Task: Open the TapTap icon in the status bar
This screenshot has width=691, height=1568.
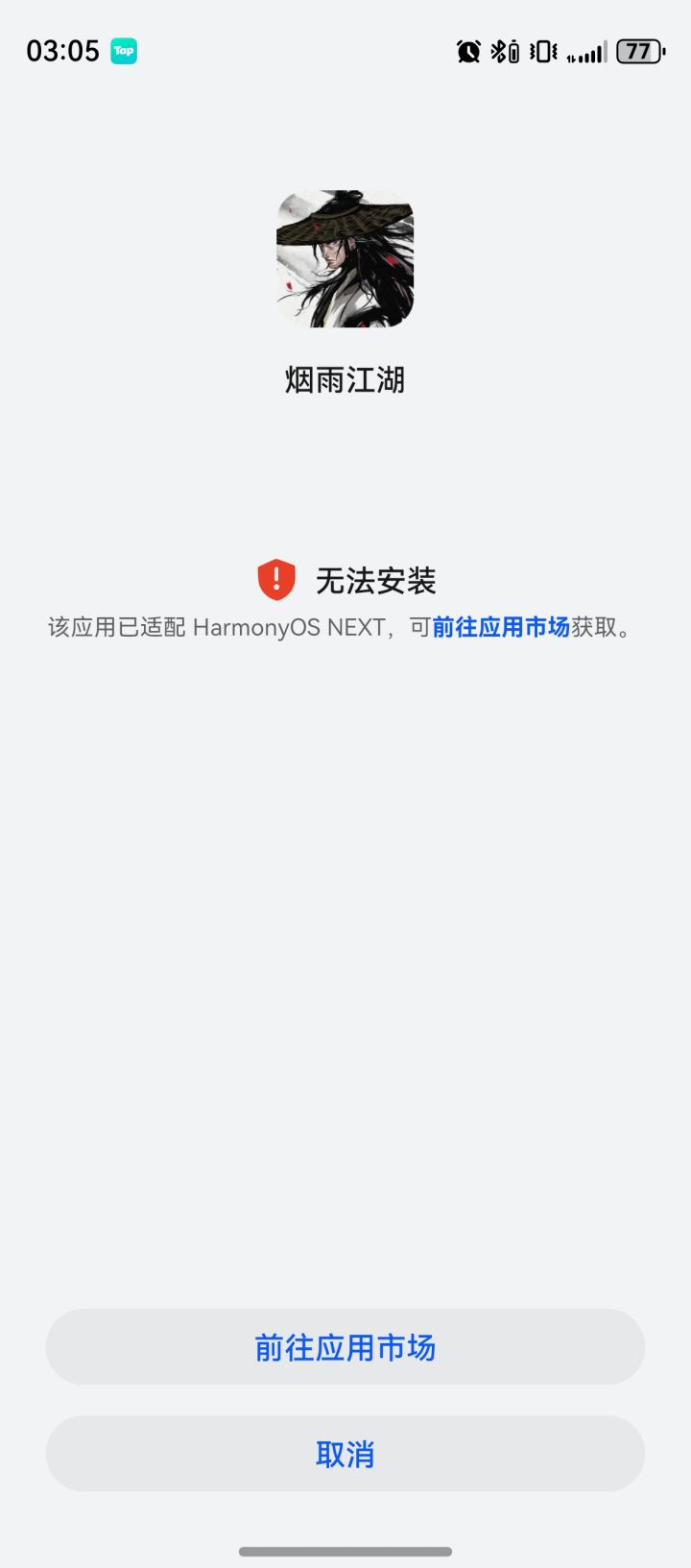Action: 124,51
